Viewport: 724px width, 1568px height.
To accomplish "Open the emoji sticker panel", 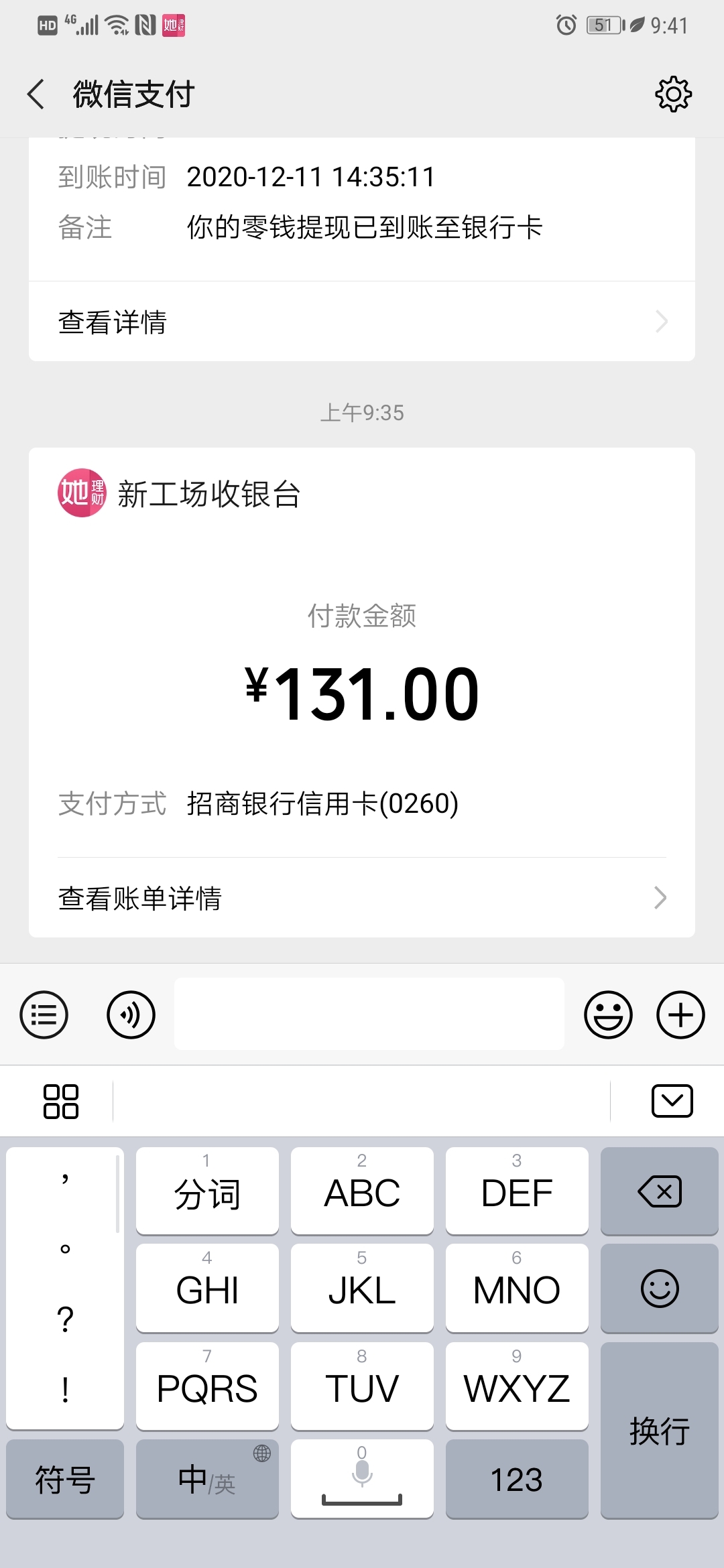I will tap(608, 1015).
